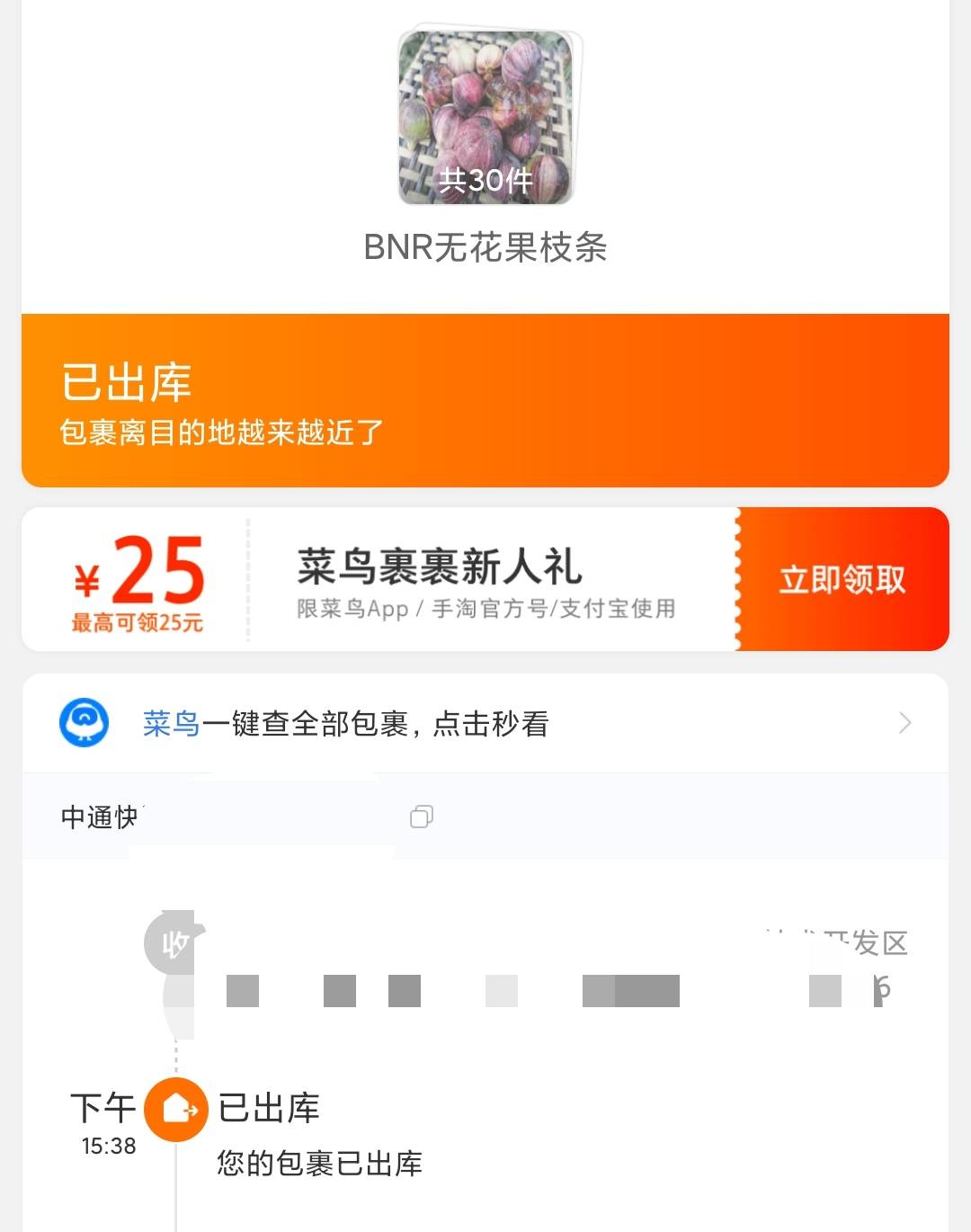Screen dimensions: 971x1232
Task: Open 菜鸟 one-tap package lookup row
Action: tap(485, 723)
